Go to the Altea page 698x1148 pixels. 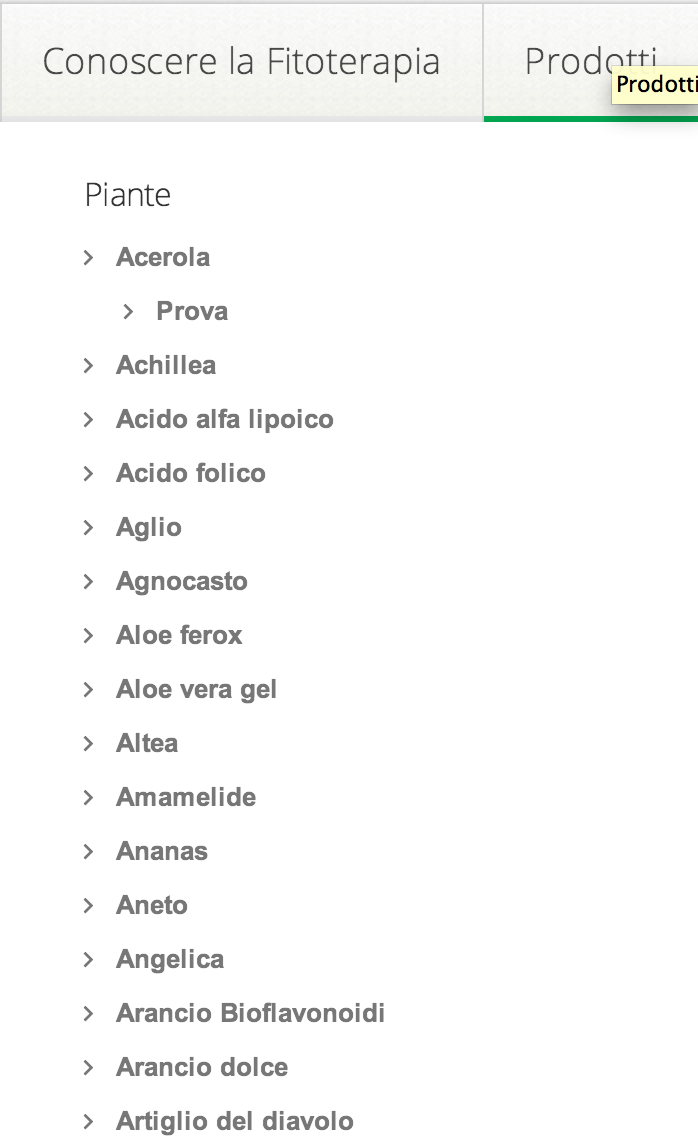[x=147, y=743]
